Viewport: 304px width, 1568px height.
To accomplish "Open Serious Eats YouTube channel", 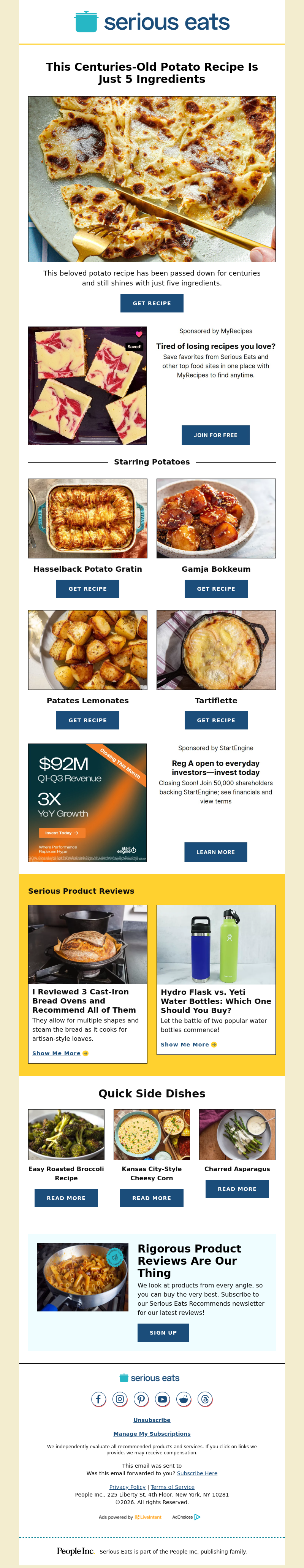I will pos(162,1399).
